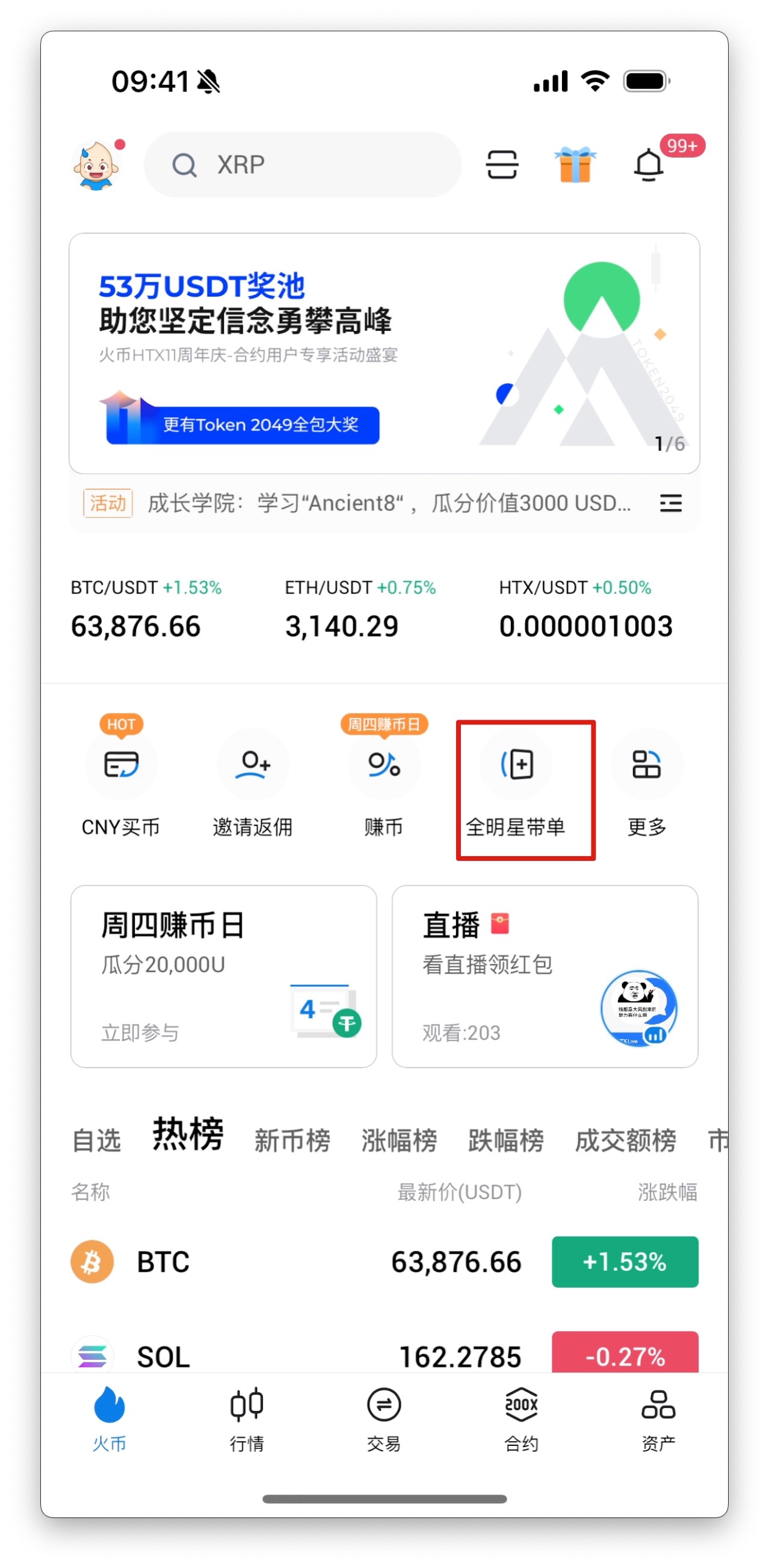Open the 周四赚币日 card
Viewport: 769px width, 1568px height.
(x=223, y=976)
